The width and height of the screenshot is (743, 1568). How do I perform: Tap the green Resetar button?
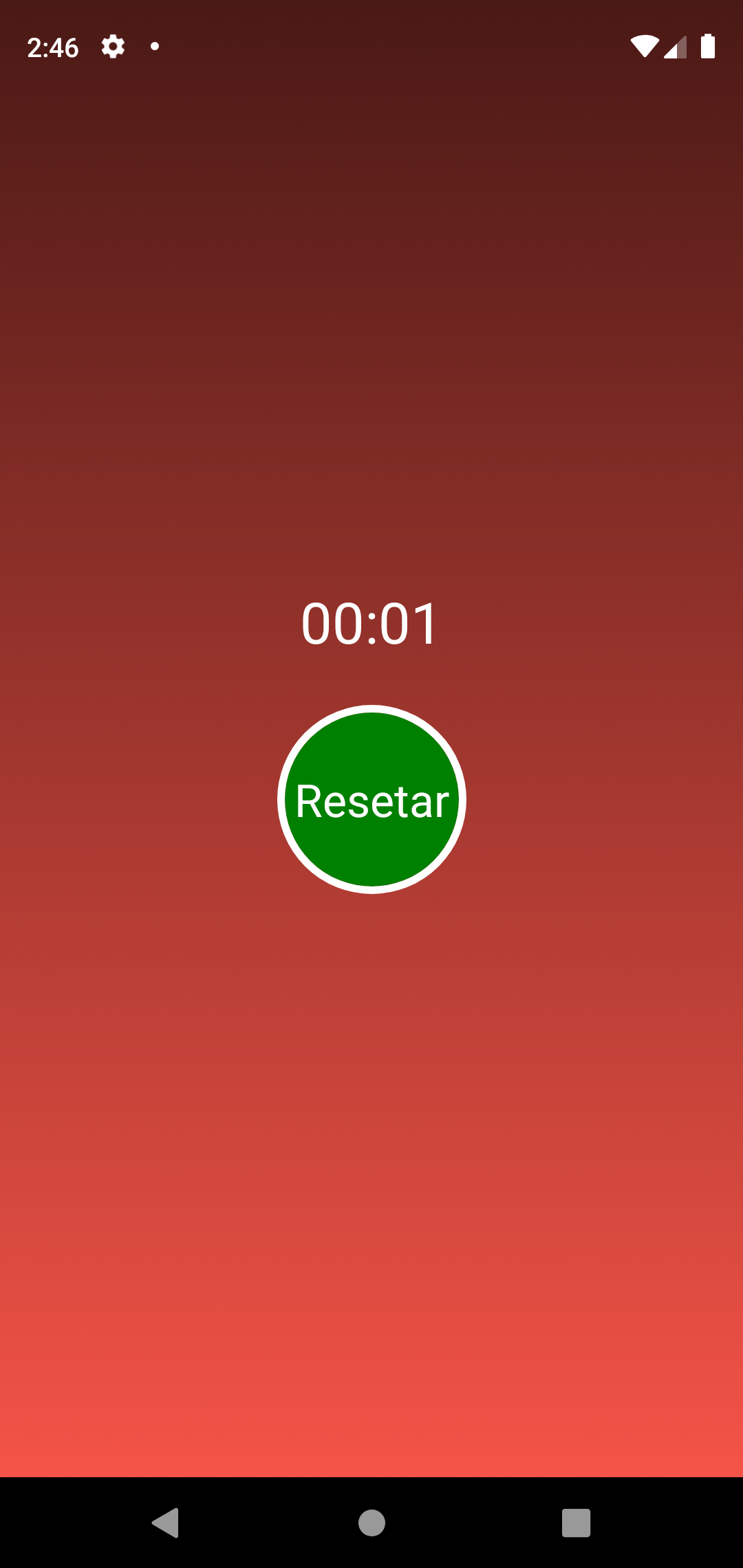point(371,799)
